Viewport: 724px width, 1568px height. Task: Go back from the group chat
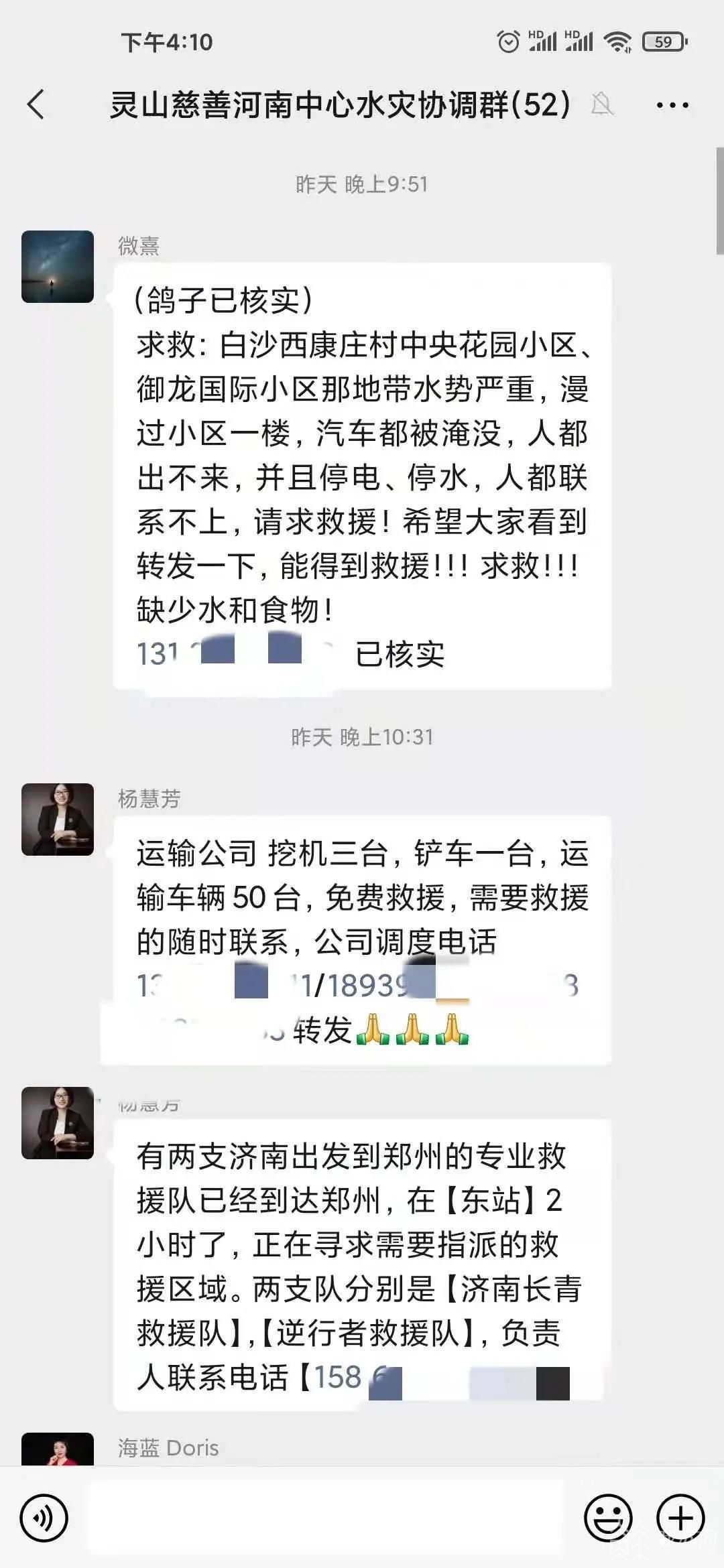click(x=36, y=105)
